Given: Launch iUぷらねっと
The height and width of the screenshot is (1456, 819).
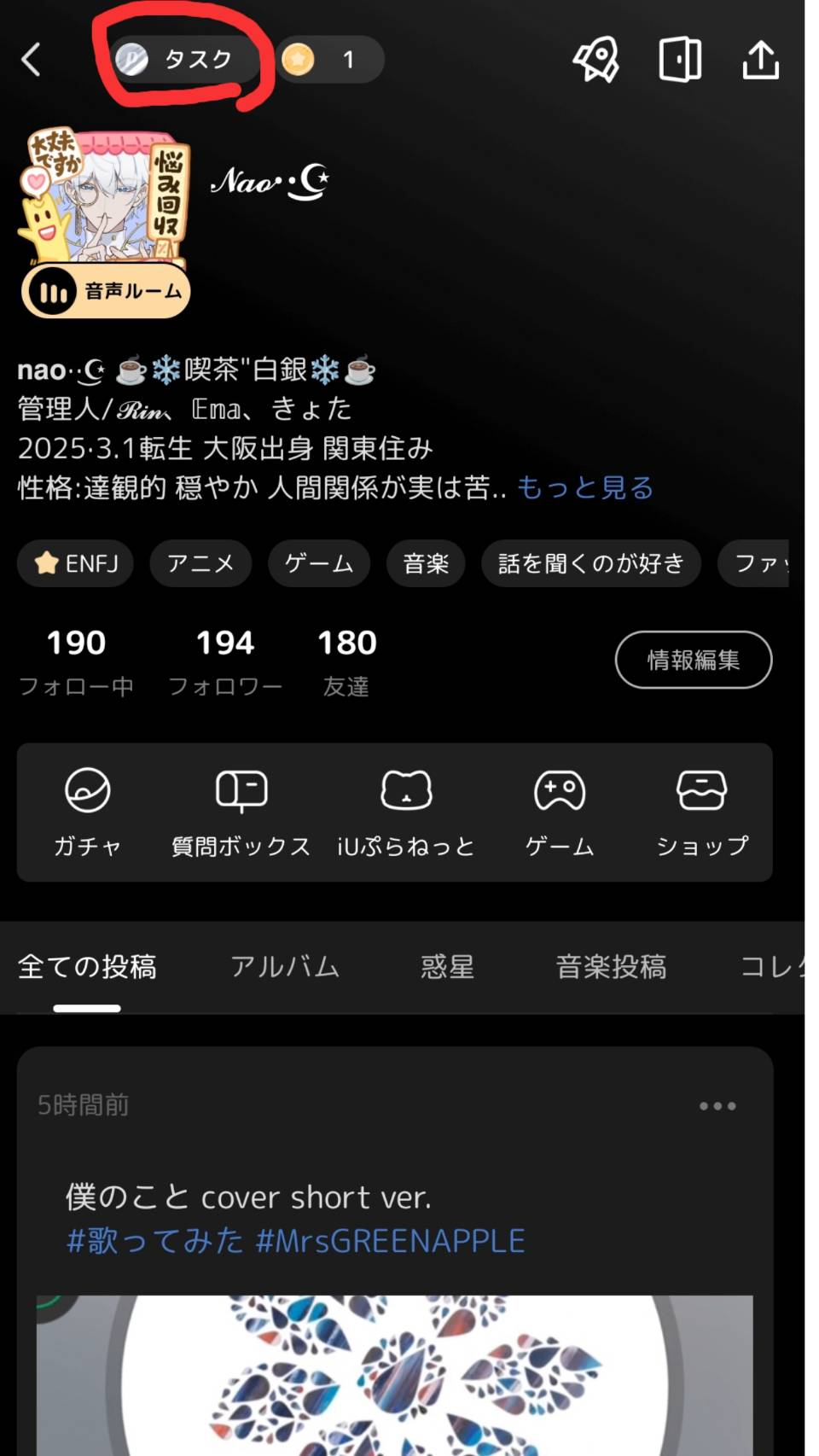Looking at the screenshot, I should [406, 811].
